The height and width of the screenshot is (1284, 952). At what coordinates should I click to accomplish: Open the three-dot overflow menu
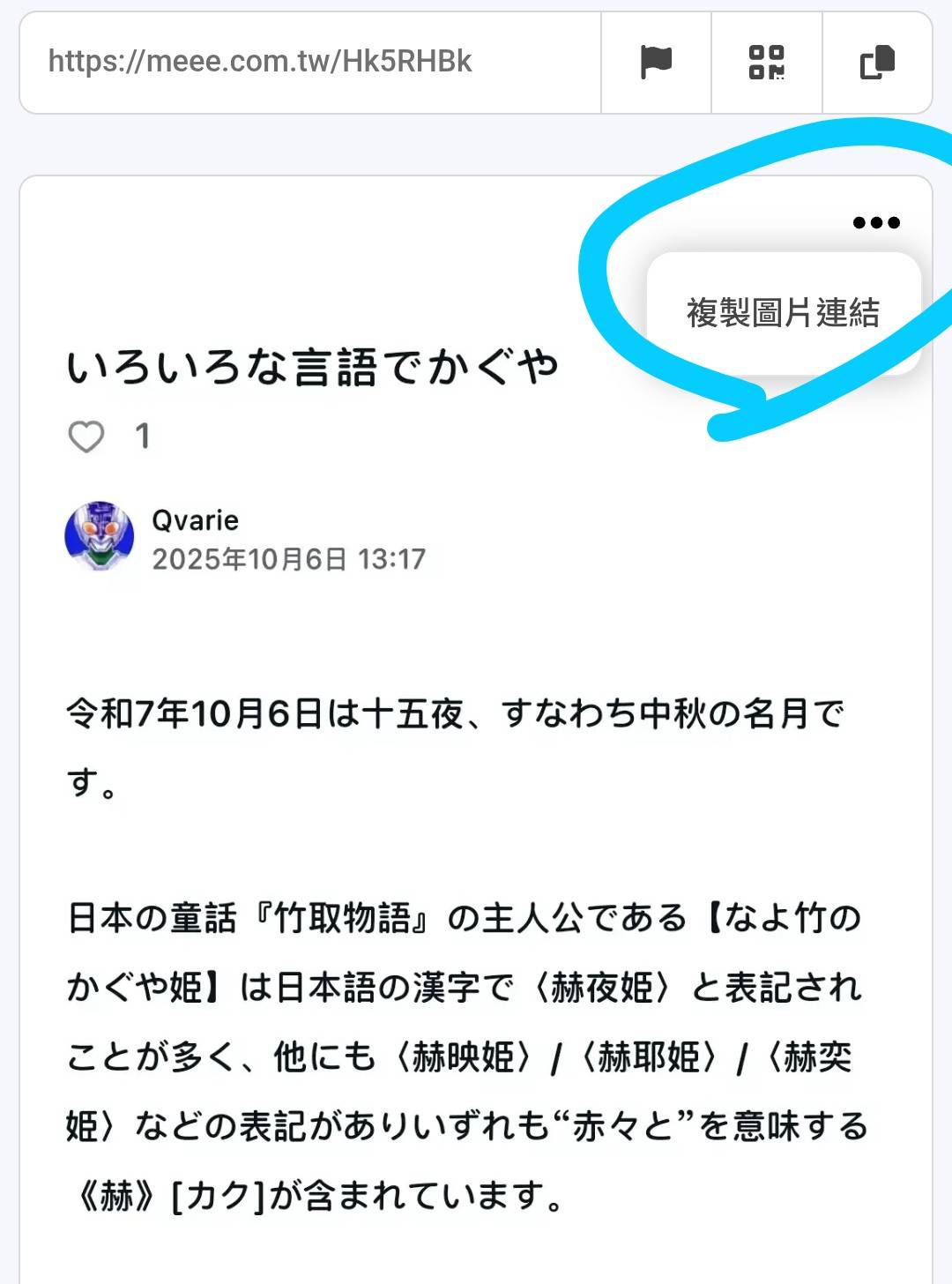pos(876,222)
